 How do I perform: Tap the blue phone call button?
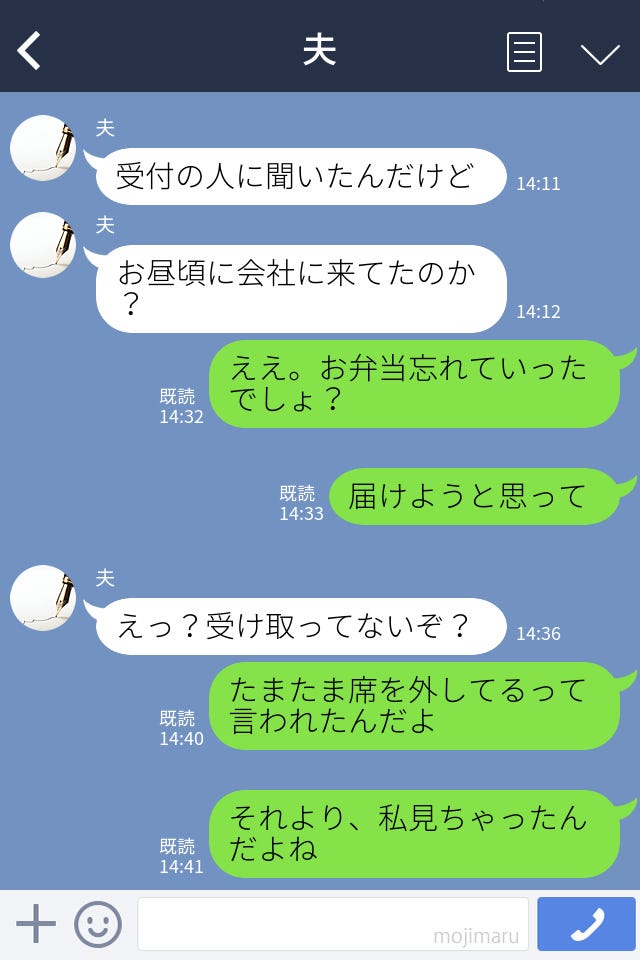[586, 924]
